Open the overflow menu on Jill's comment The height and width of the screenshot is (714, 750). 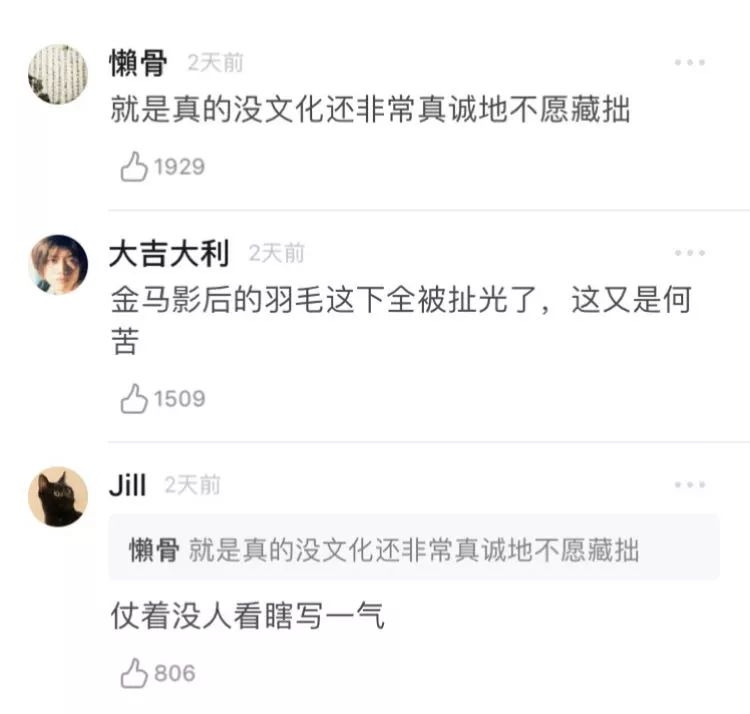point(690,485)
